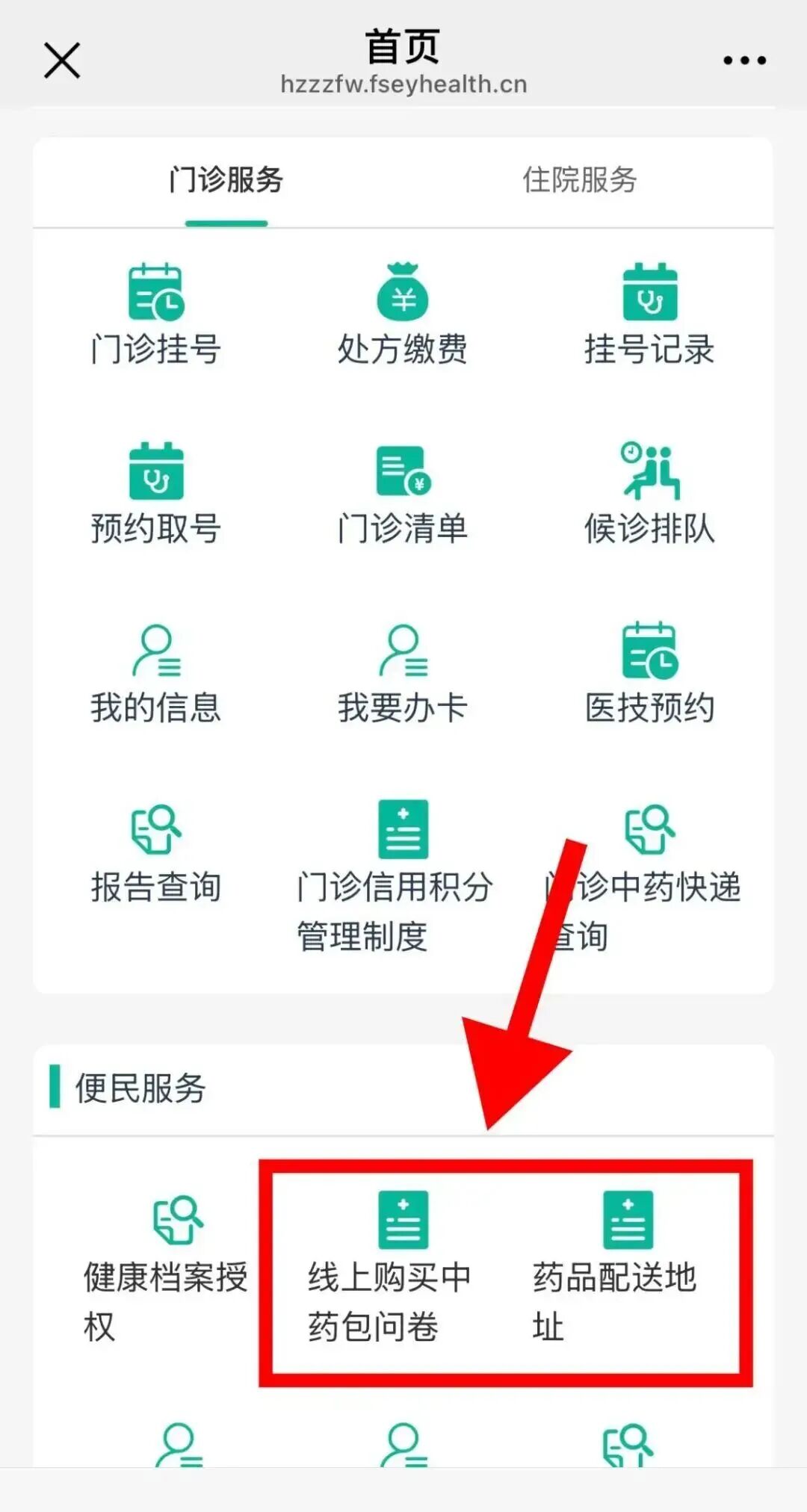
Task: Open 我的信息 personal info
Action: pyautogui.click(x=155, y=673)
